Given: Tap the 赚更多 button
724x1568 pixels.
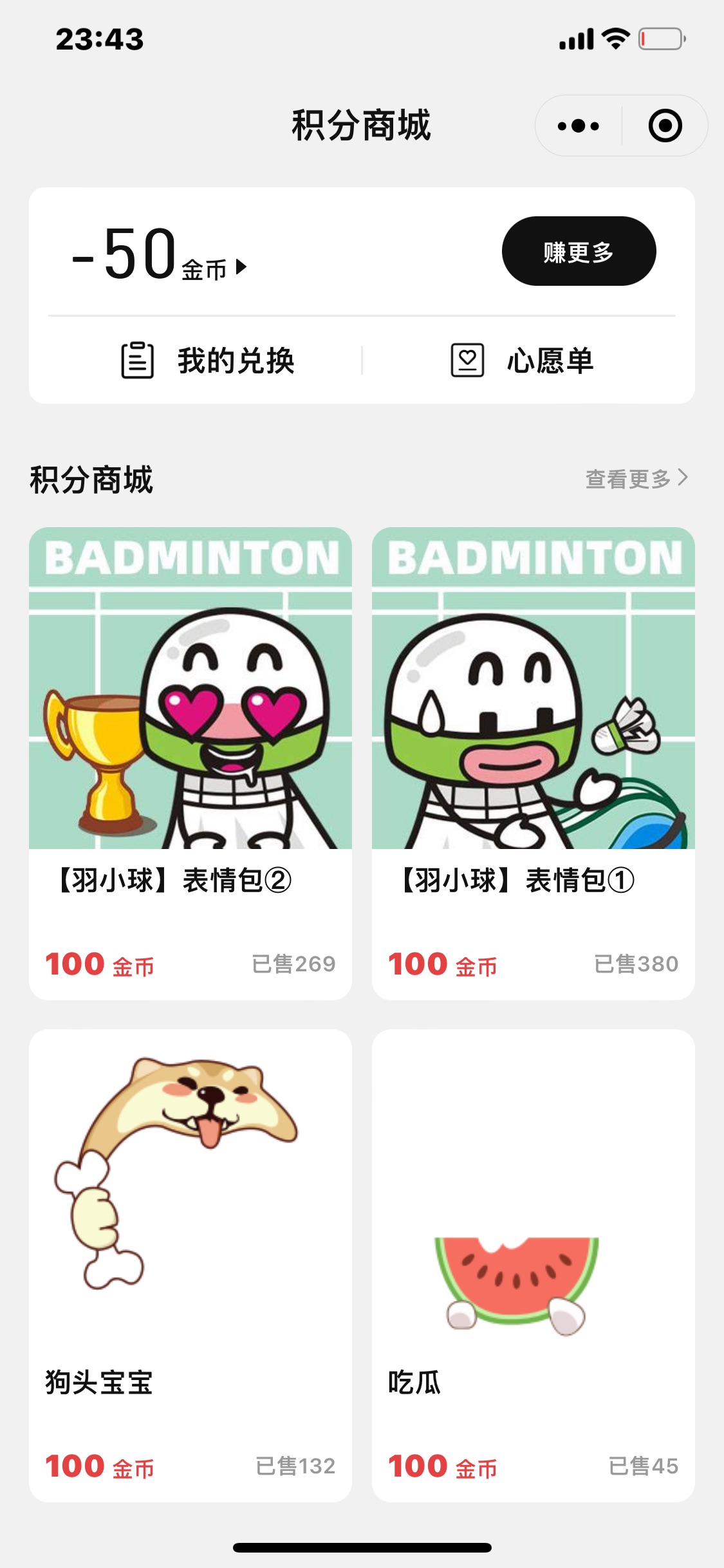Looking at the screenshot, I should pos(579,251).
